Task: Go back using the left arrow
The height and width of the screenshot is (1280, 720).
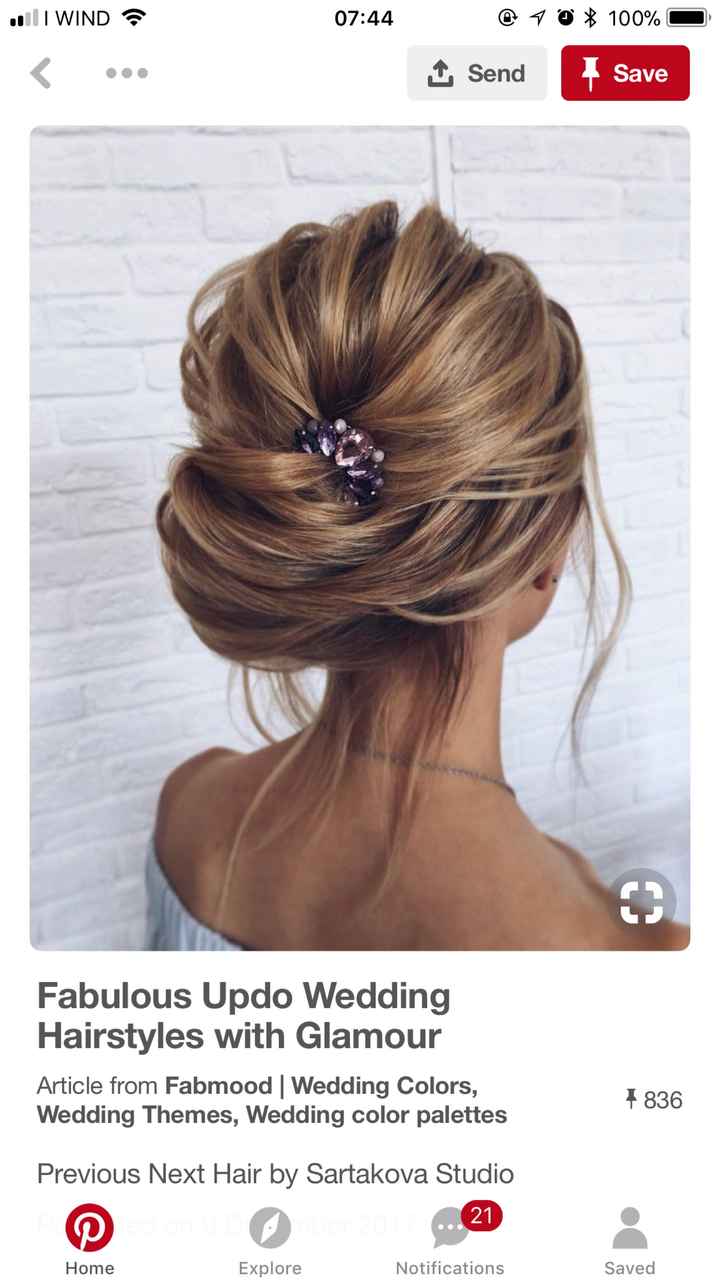Action: [41, 73]
